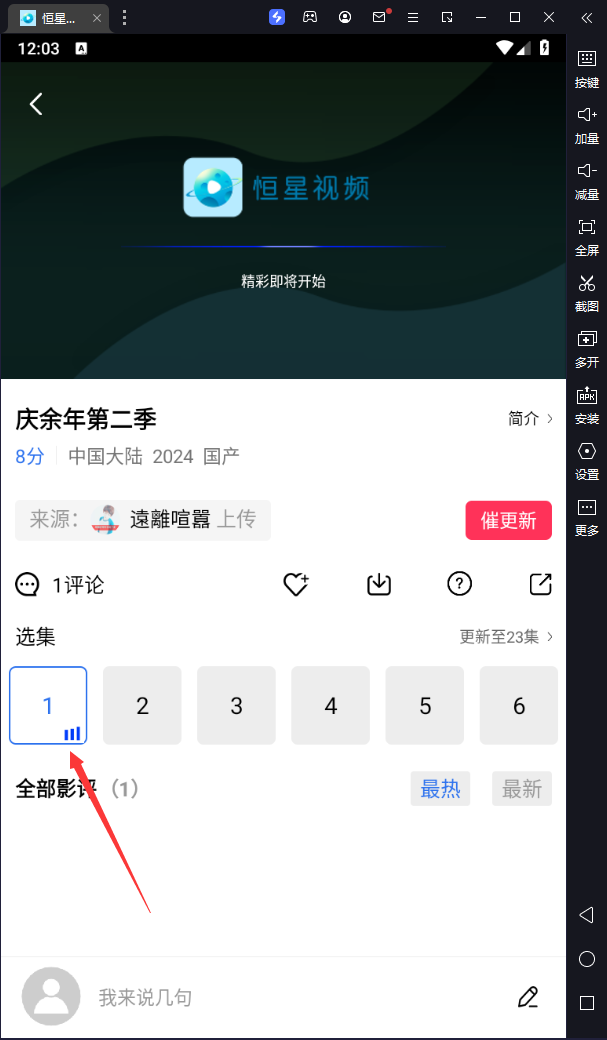Image resolution: width=607 pixels, height=1040 pixels.
Task: Play episode 2
Action: (142, 706)
